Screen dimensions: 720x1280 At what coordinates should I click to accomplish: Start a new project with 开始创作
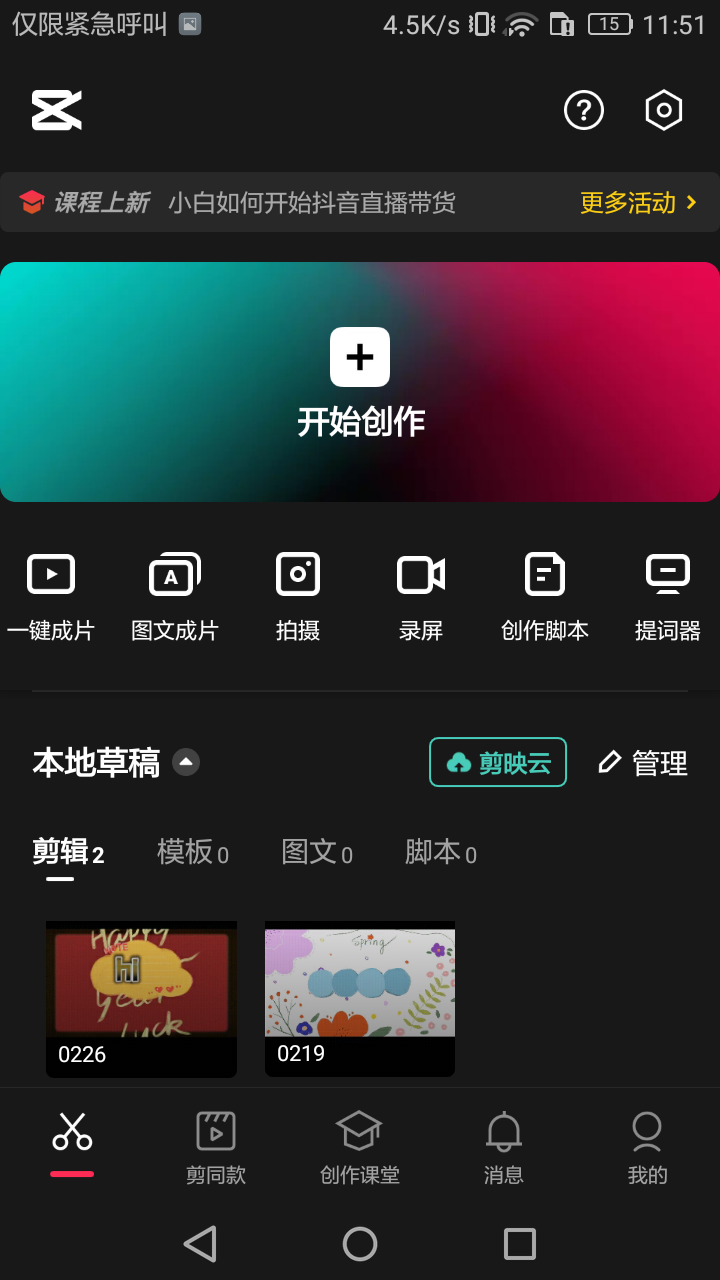tap(360, 382)
